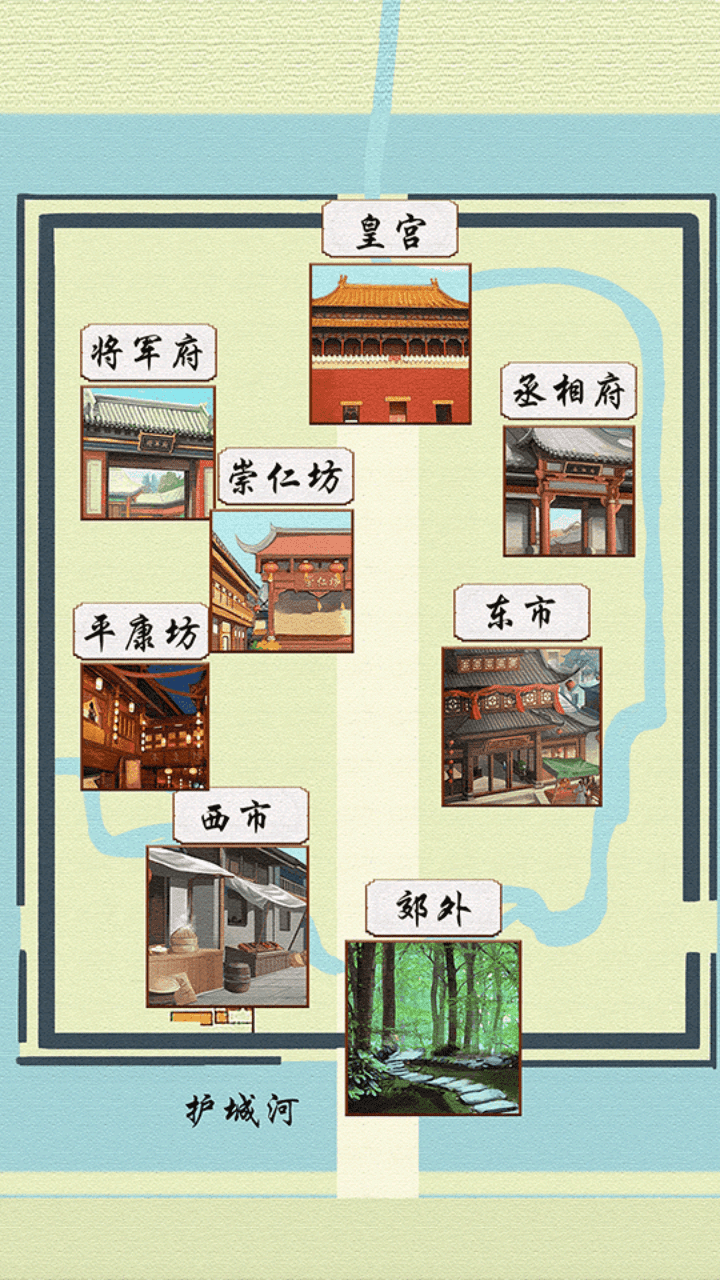Travel to the 东市 east market

(521, 725)
